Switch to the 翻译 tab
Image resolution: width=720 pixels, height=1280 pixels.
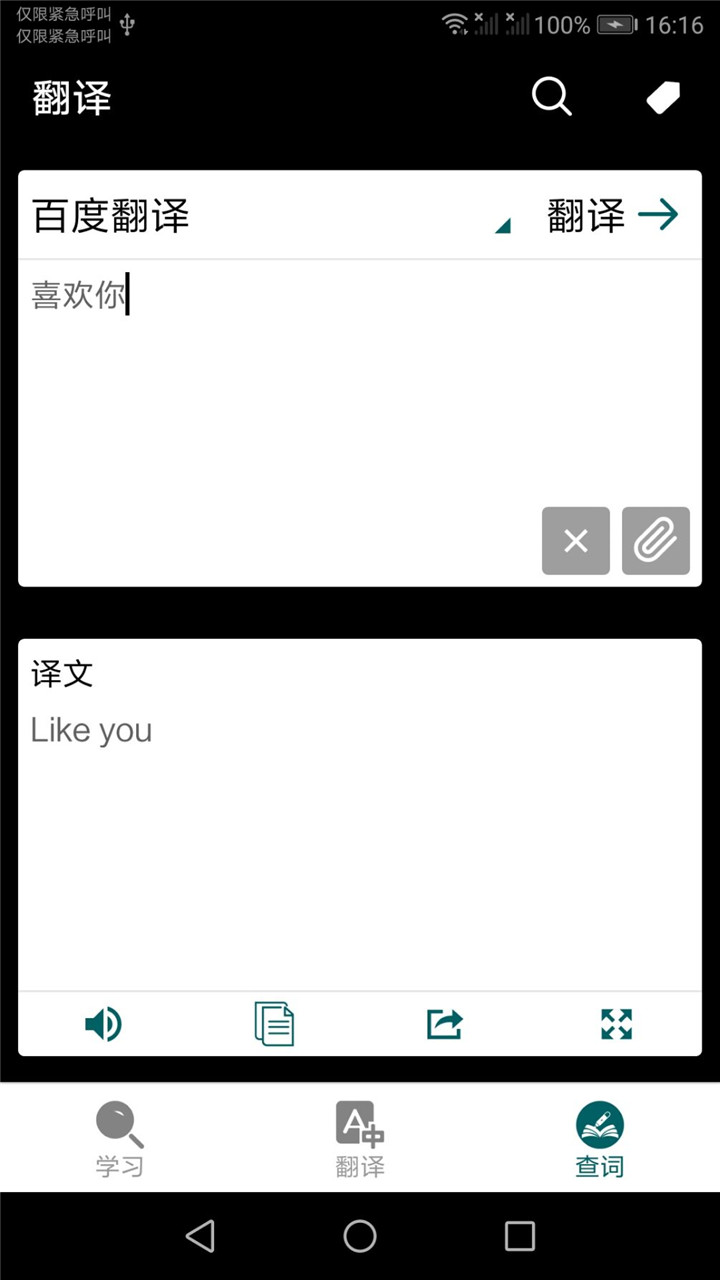point(360,1137)
